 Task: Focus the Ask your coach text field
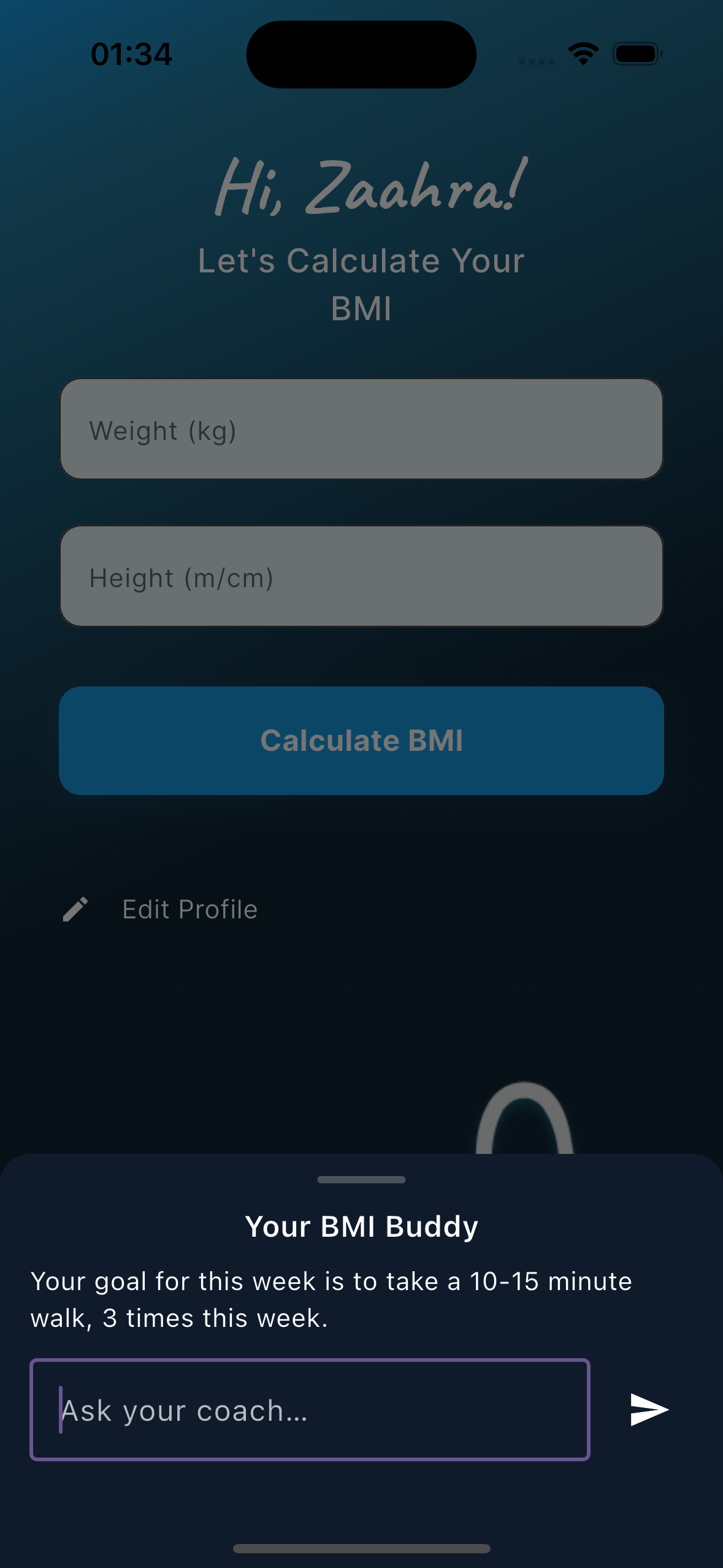(x=310, y=1410)
